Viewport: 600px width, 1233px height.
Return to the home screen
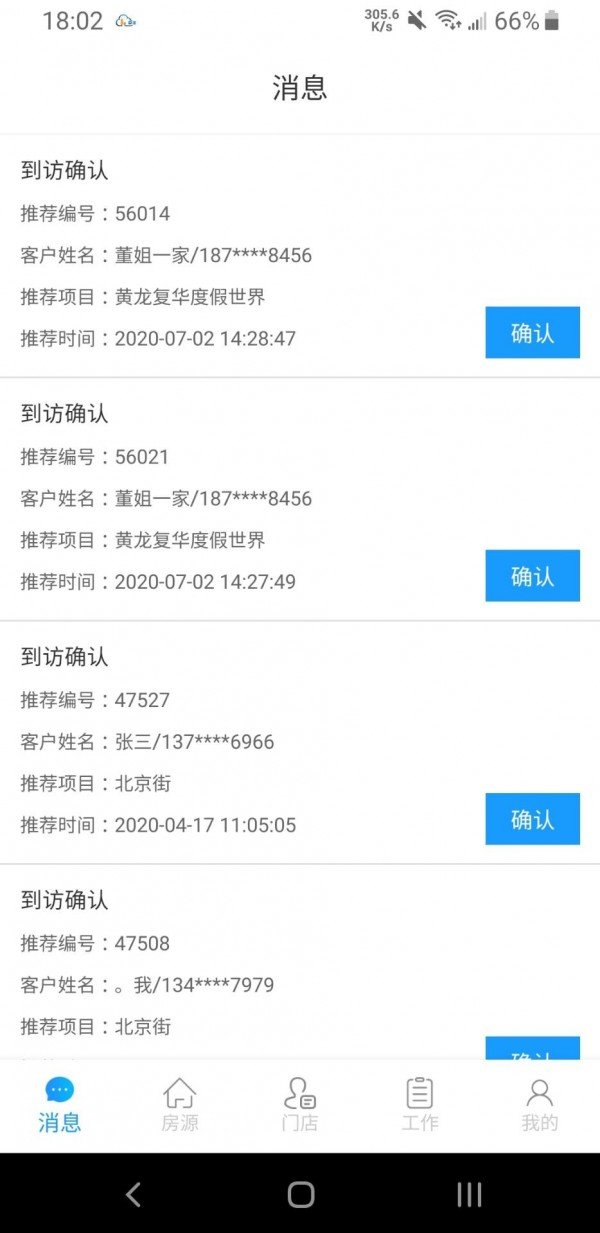pos(300,1193)
